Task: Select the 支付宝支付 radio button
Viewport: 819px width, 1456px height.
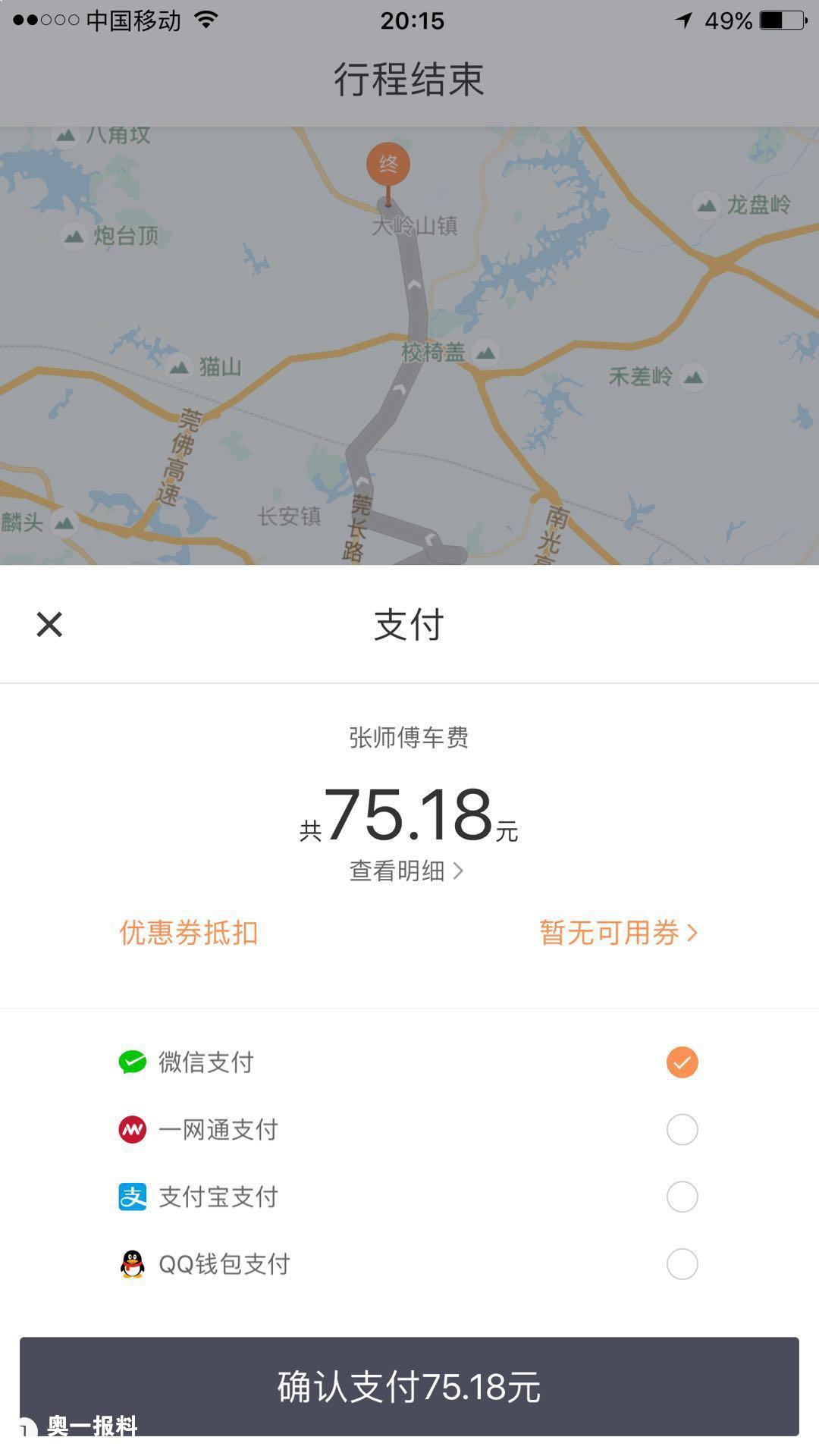Action: (x=681, y=1197)
